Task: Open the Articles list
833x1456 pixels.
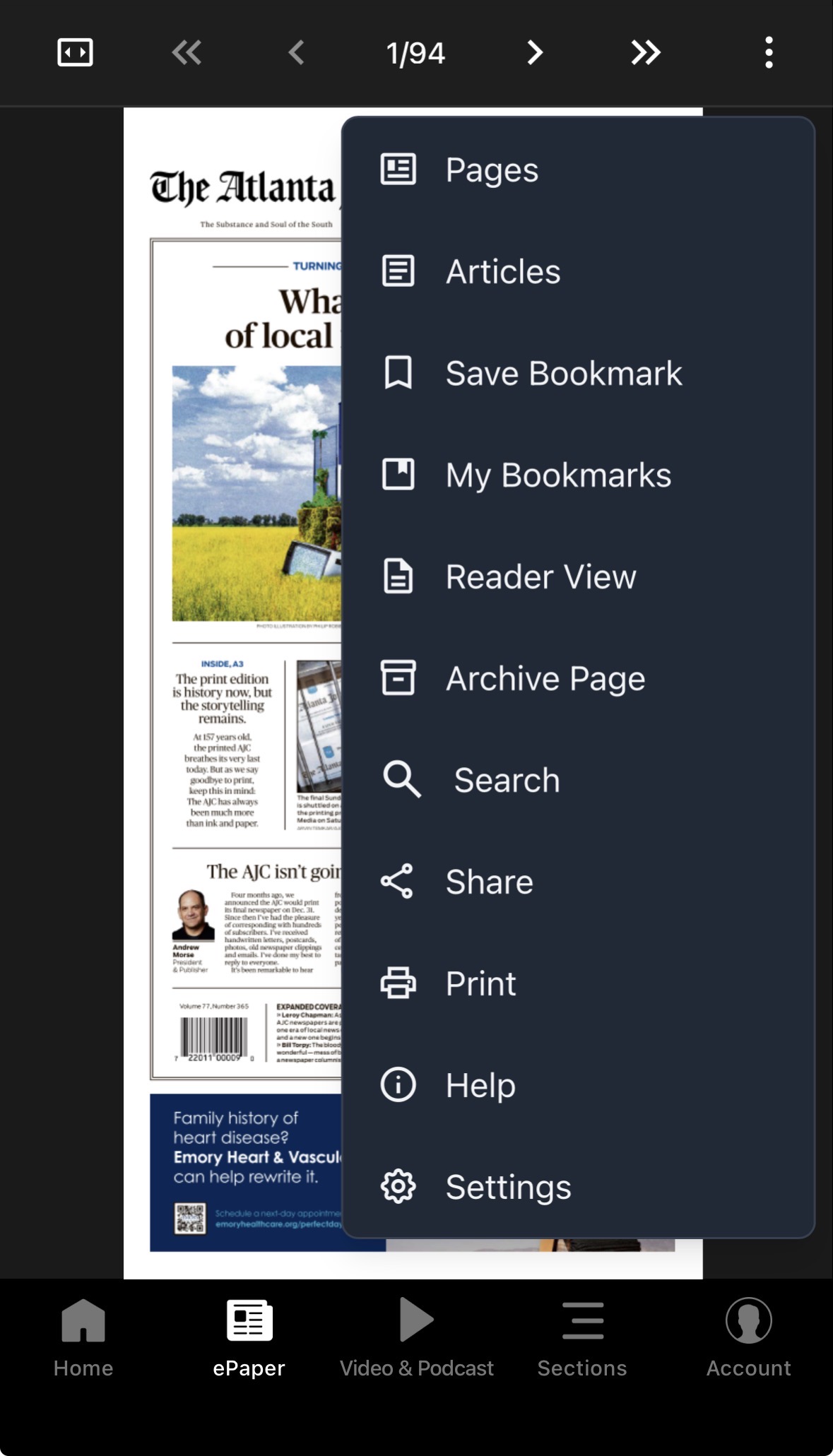Action: (502, 272)
